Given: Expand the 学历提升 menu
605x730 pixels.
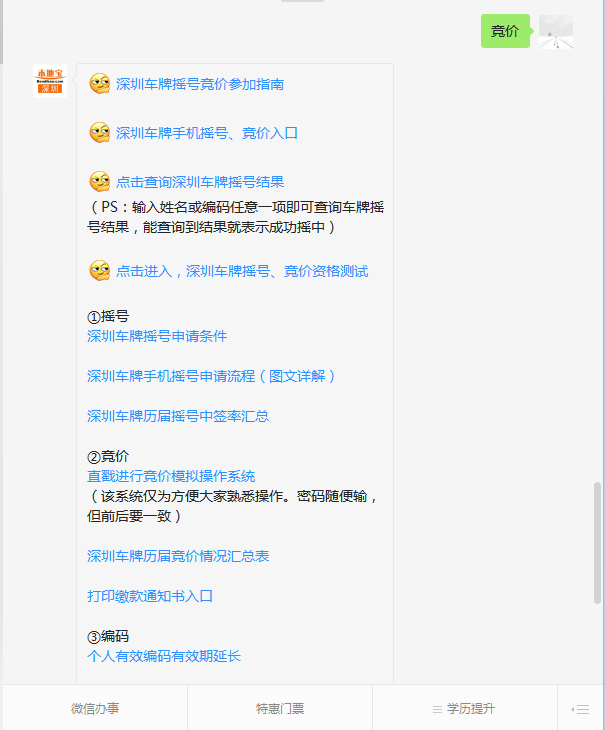Looking at the screenshot, I should point(464,708).
